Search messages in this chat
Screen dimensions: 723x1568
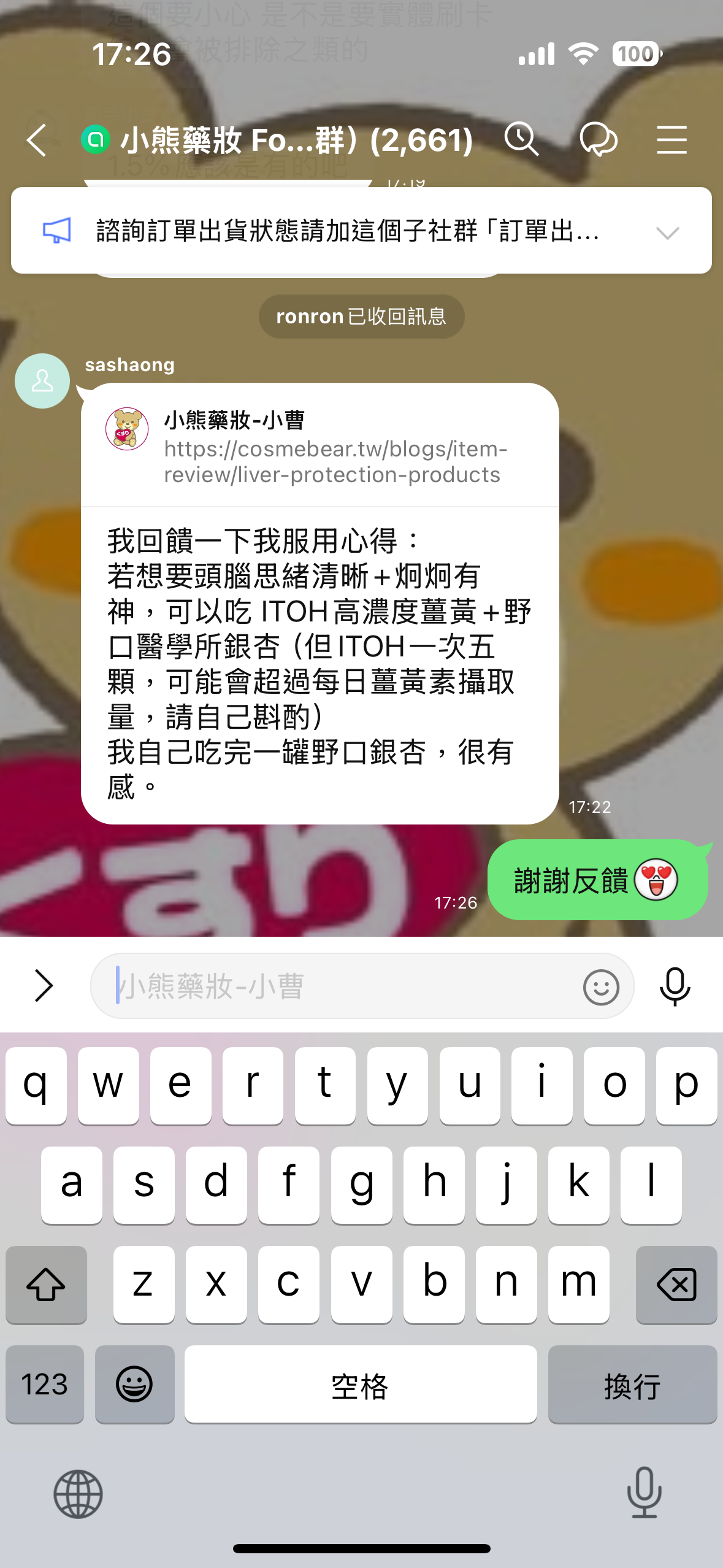point(521,139)
